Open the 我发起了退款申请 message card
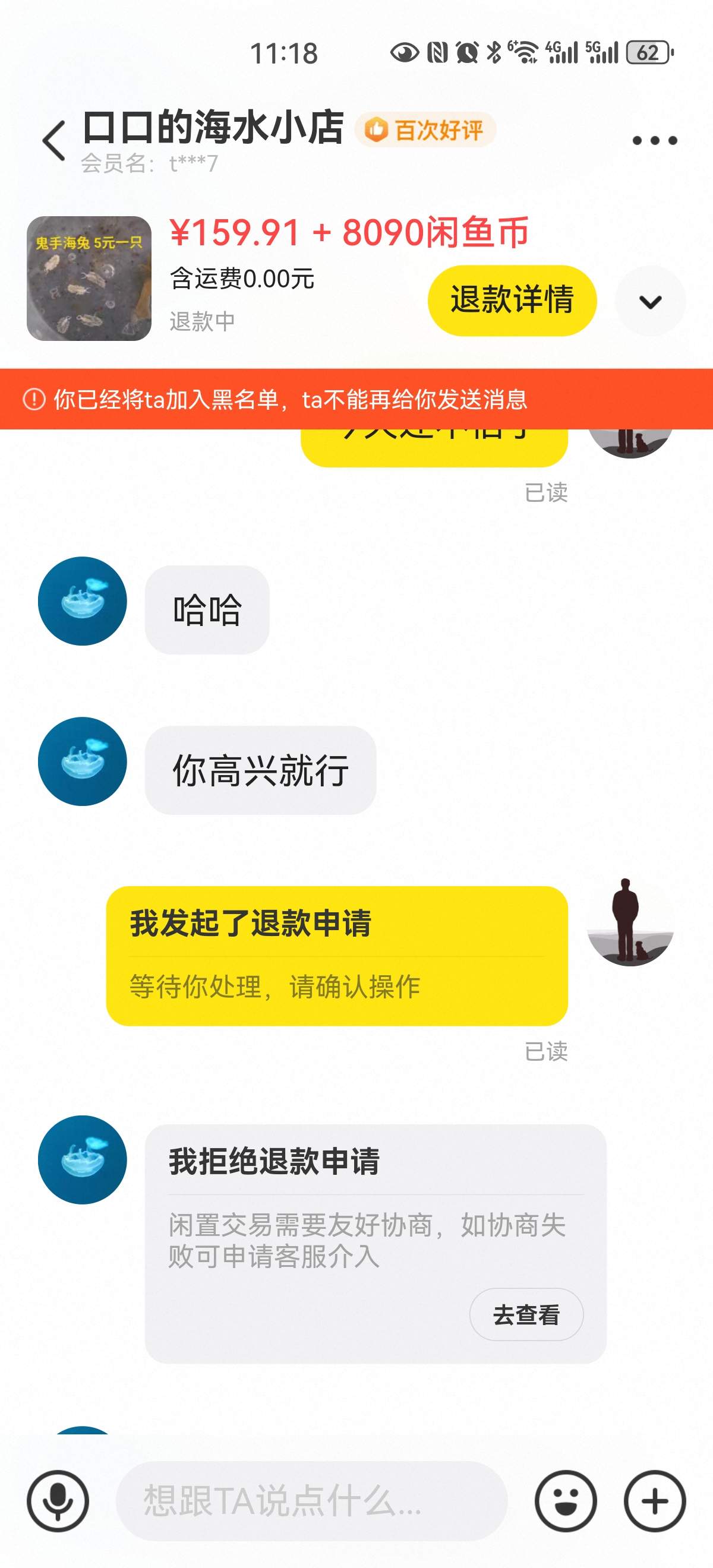The image size is (713, 1568). coord(337,956)
